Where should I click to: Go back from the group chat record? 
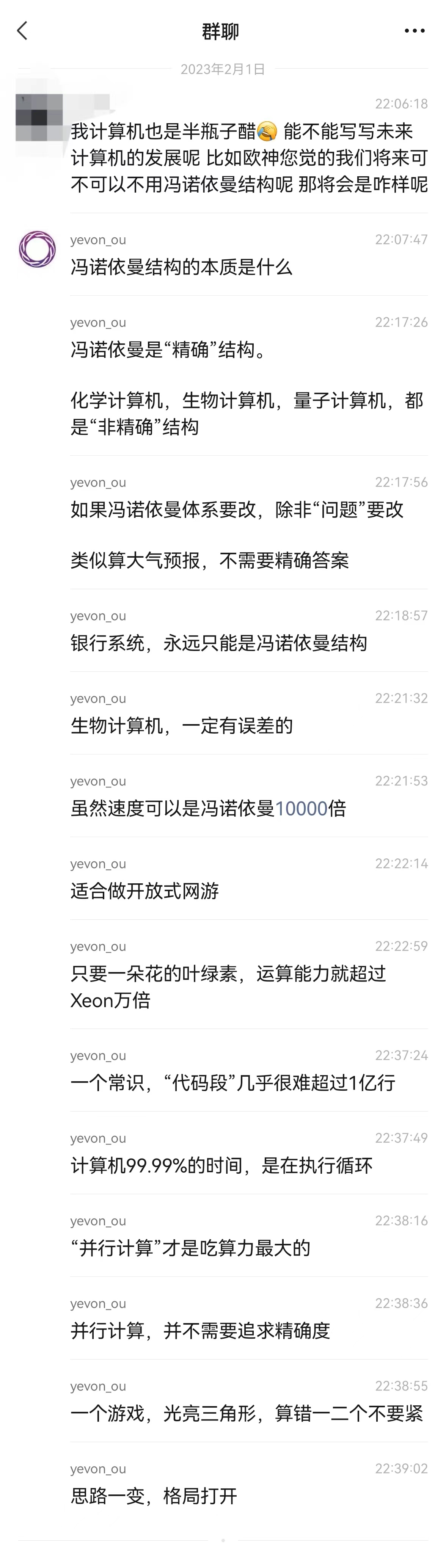pos(22,30)
